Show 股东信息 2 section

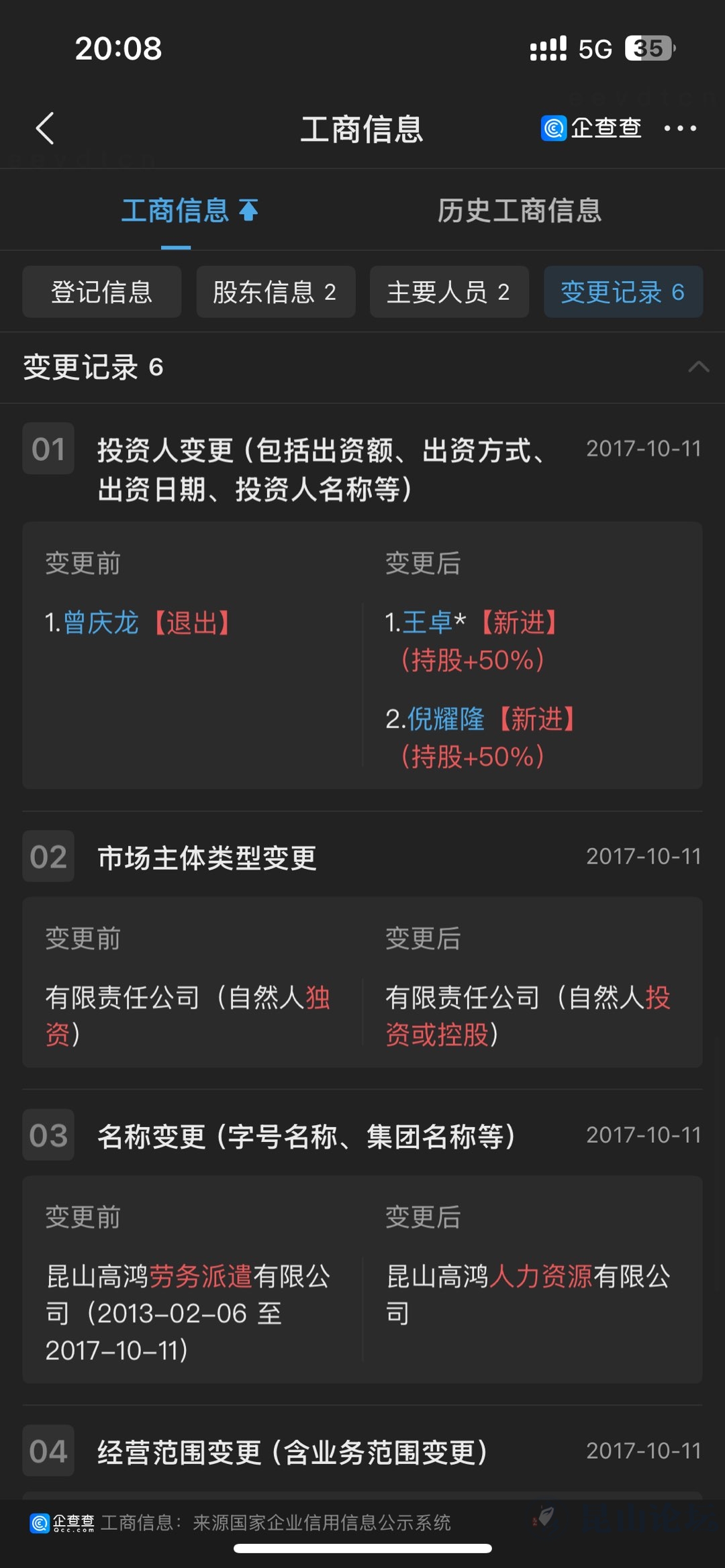(x=275, y=292)
